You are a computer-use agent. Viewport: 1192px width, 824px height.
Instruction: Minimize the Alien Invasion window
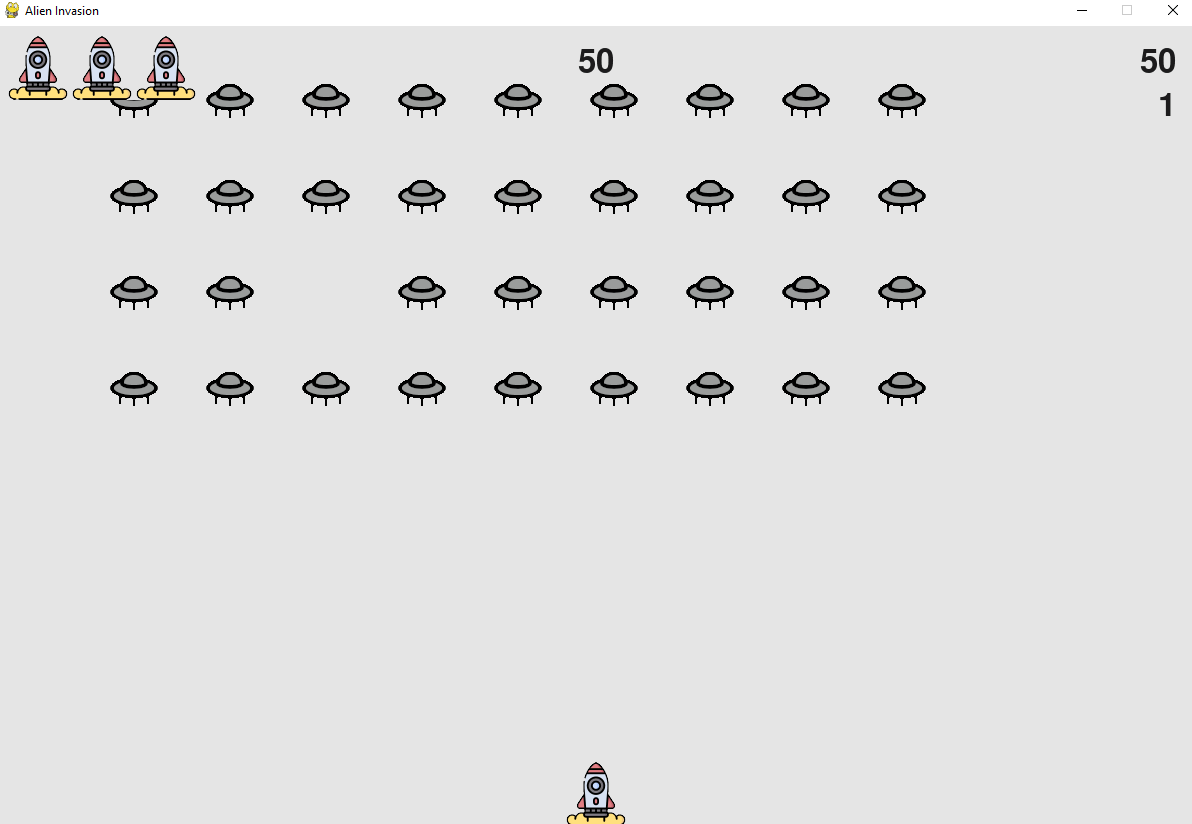click(1081, 10)
